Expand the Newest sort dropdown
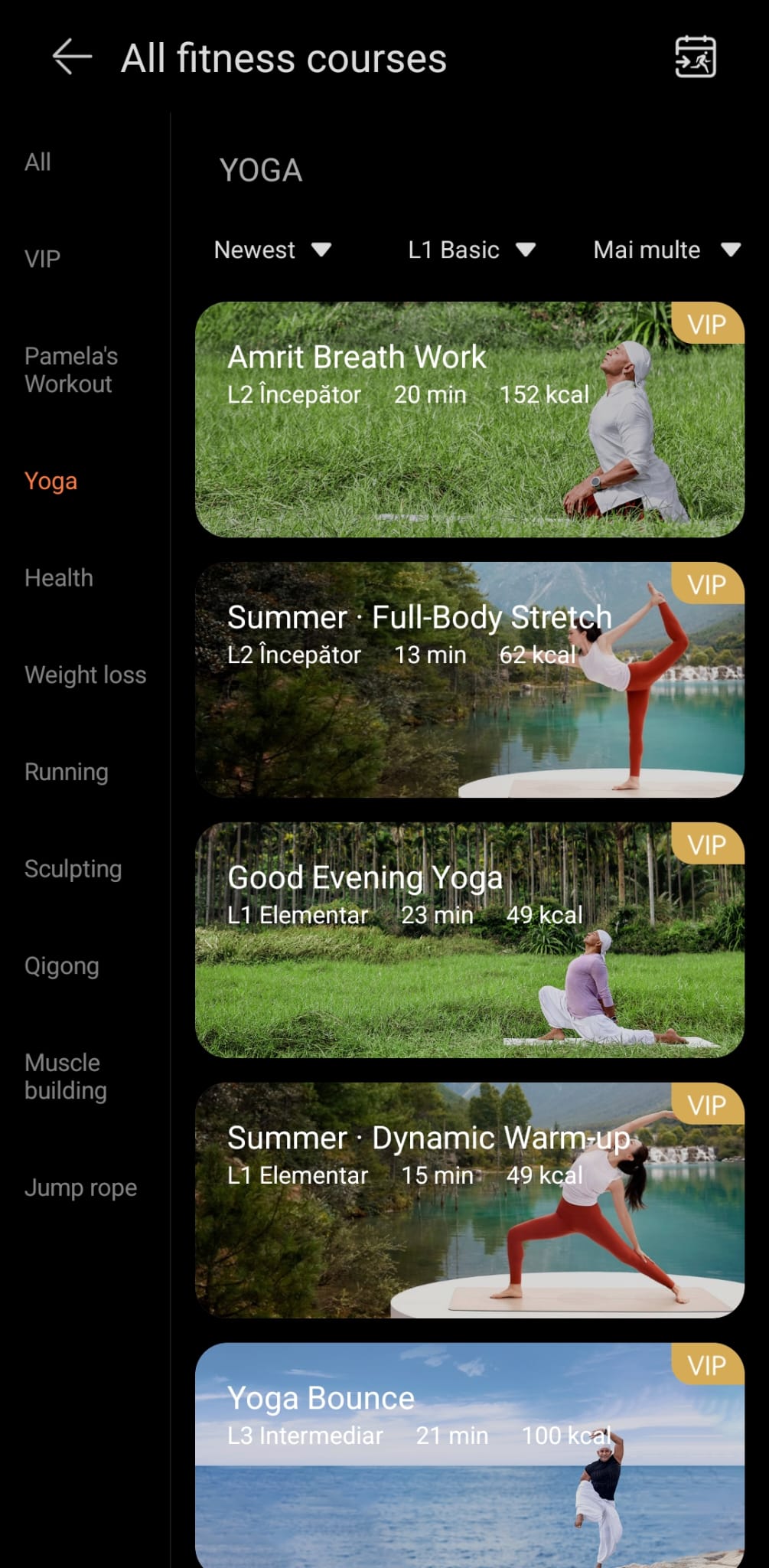The width and height of the screenshot is (769, 1568). pyautogui.click(x=272, y=250)
